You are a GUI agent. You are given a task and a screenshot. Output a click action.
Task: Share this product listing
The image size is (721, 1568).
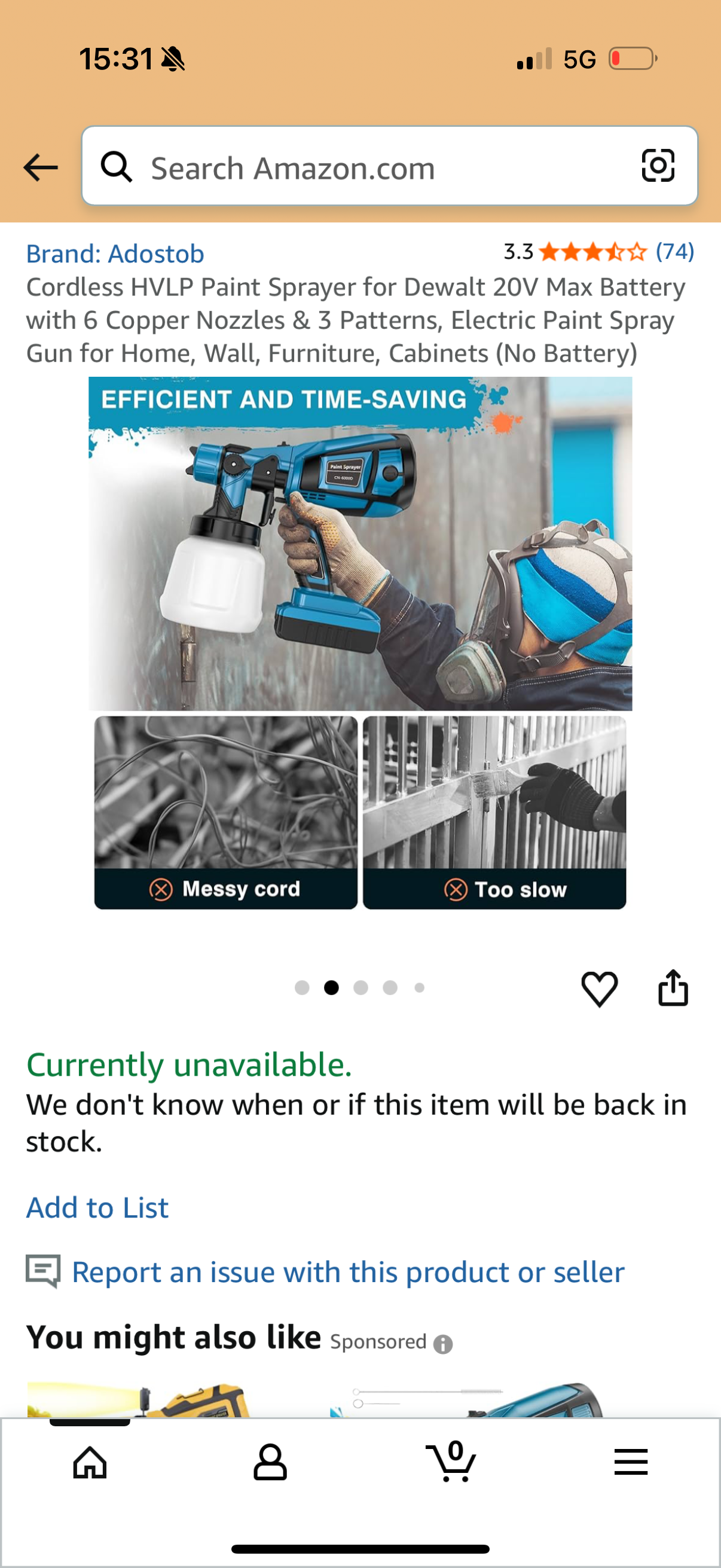click(673, 987)
